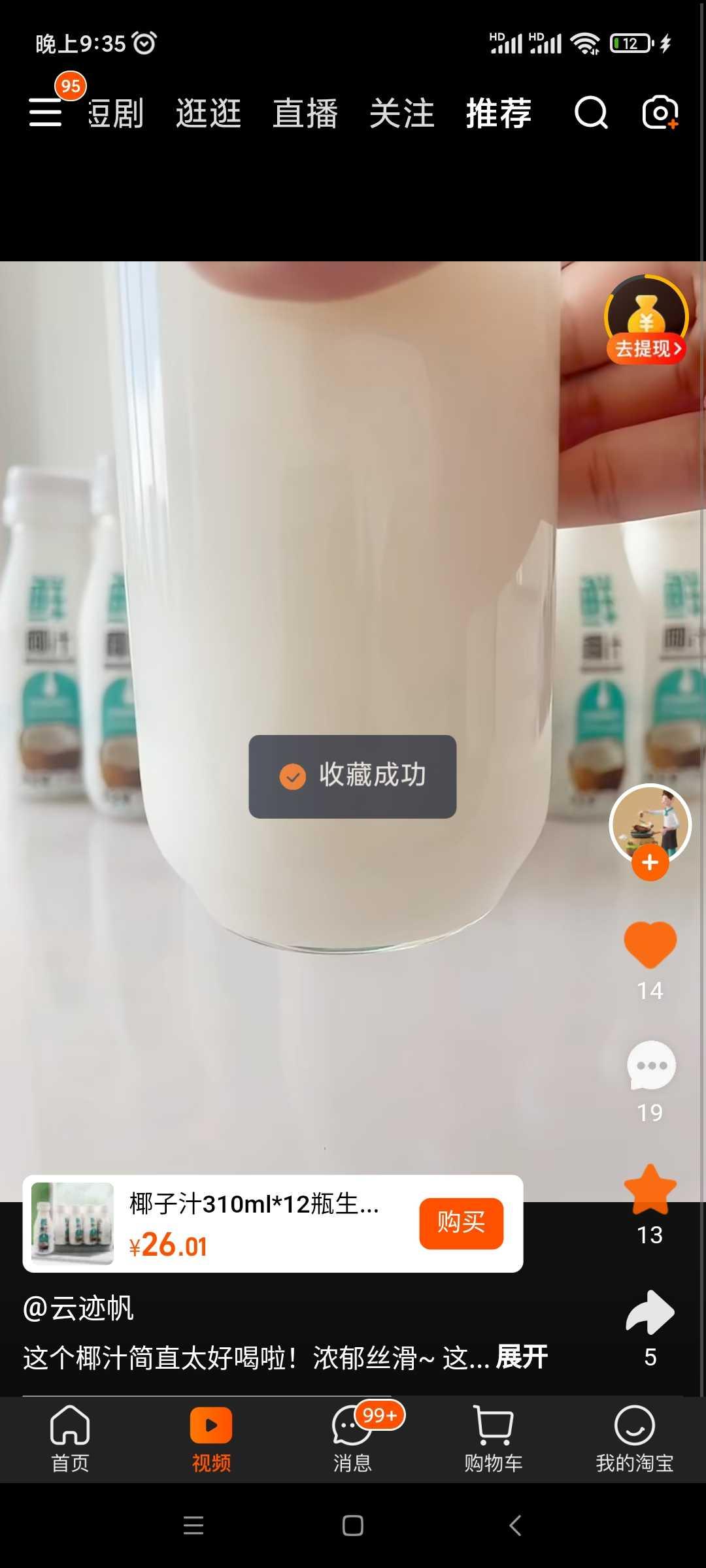Switch to the 关注 tab

[401, 113]
